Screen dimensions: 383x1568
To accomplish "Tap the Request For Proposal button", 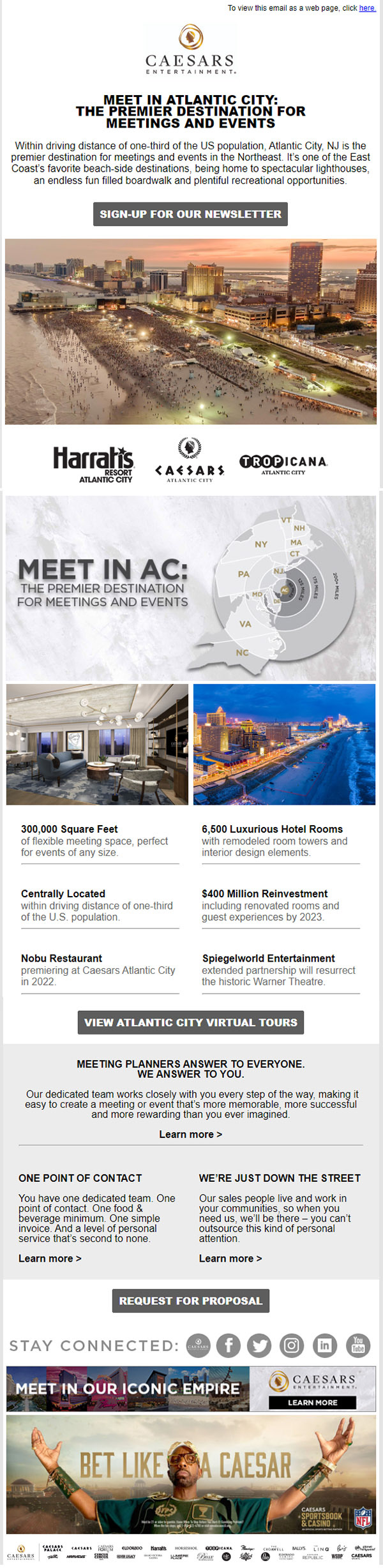I will tap(190, 1301).
